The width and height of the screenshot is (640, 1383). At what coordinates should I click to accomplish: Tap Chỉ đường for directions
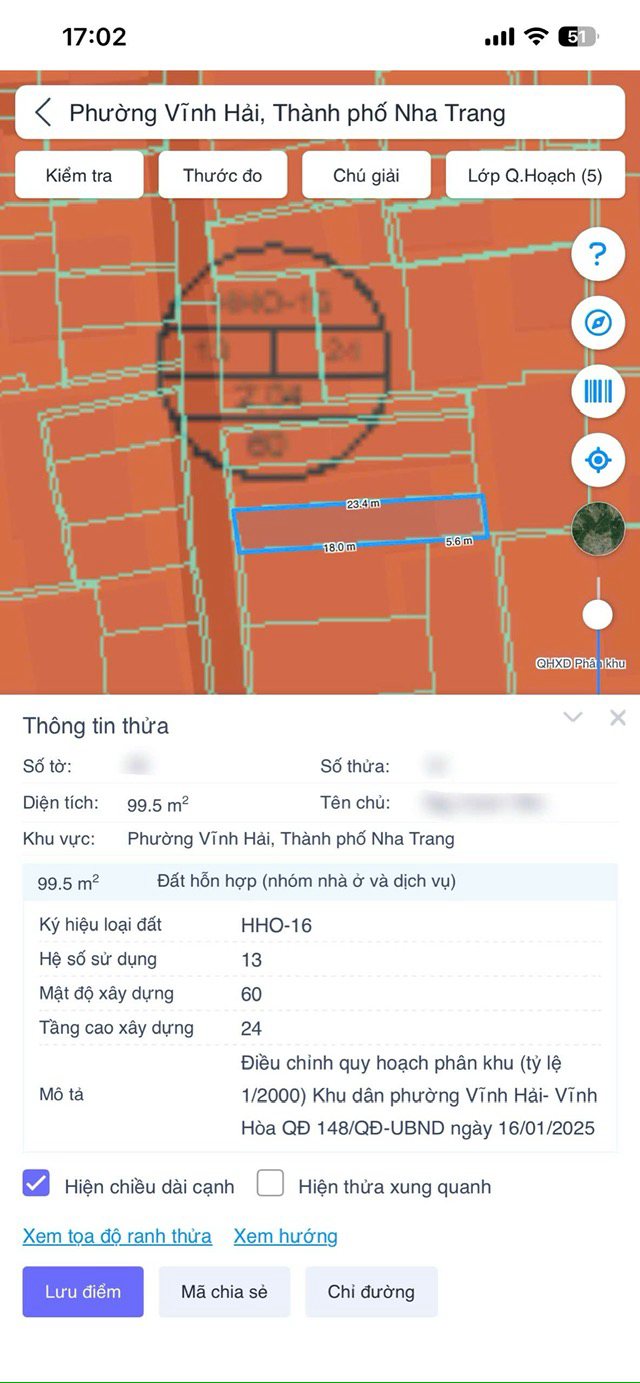[371, 1292]
